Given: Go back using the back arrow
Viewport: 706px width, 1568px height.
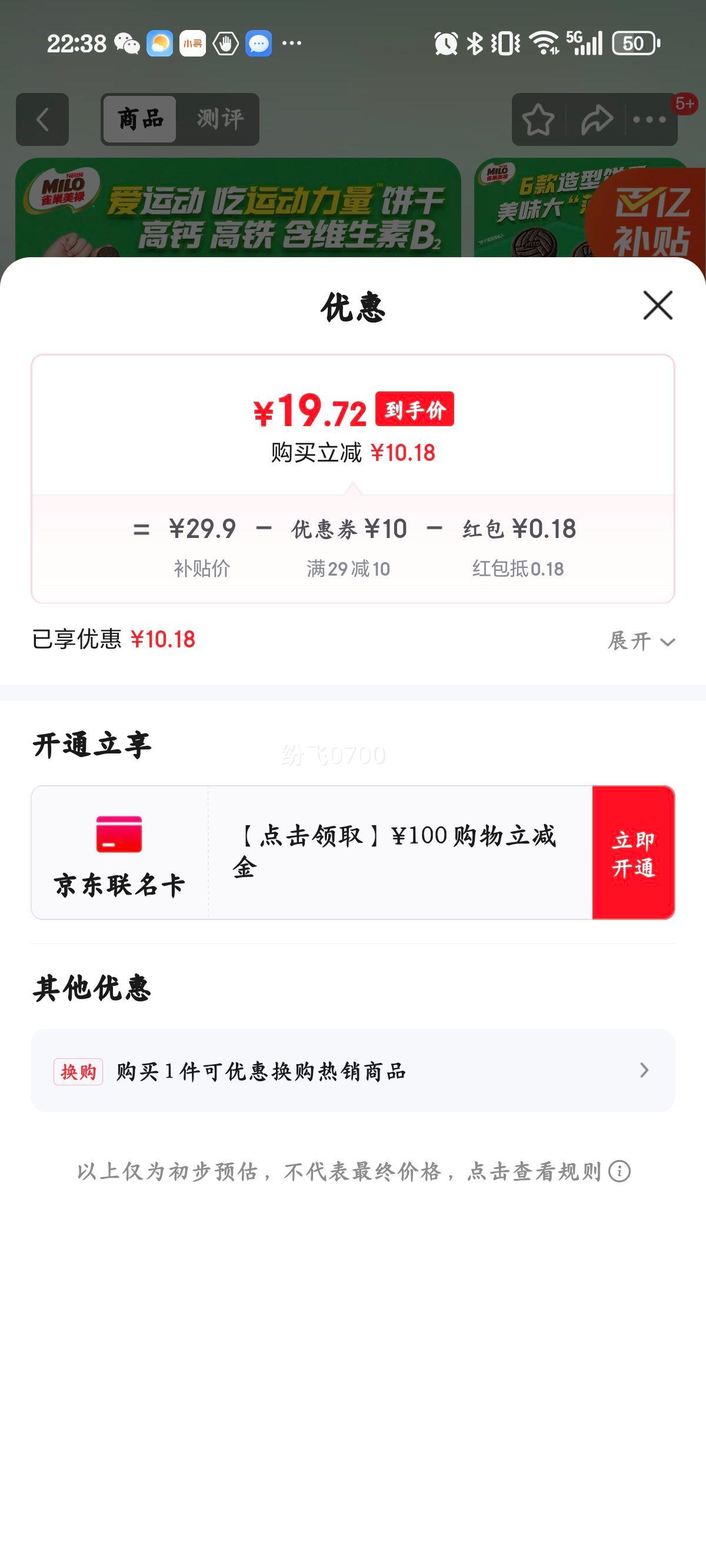Looking at the screenshot, I should pyautogui.click(x=41, y=119).
